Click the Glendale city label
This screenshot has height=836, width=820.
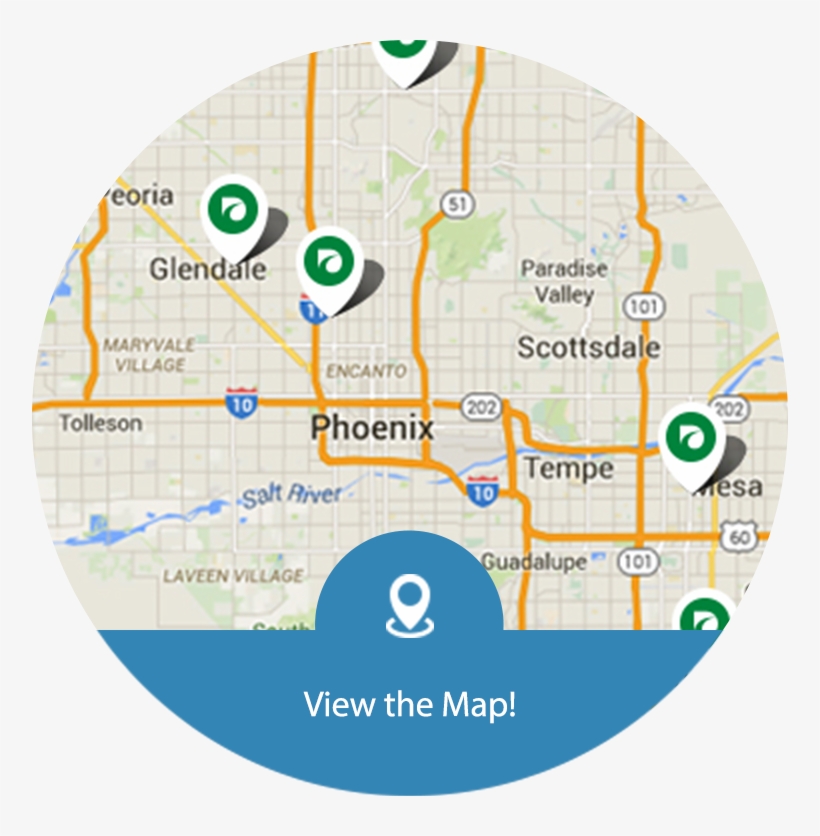211,268
